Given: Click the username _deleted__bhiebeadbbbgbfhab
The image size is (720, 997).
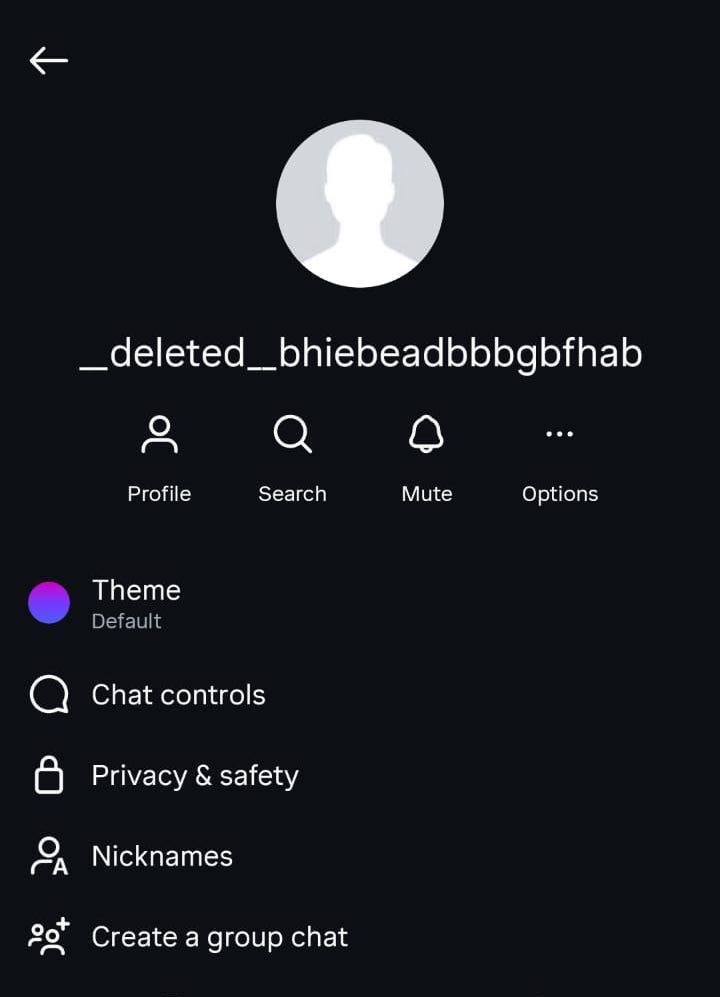Looking at the screenshot, I should coord(360,352).
